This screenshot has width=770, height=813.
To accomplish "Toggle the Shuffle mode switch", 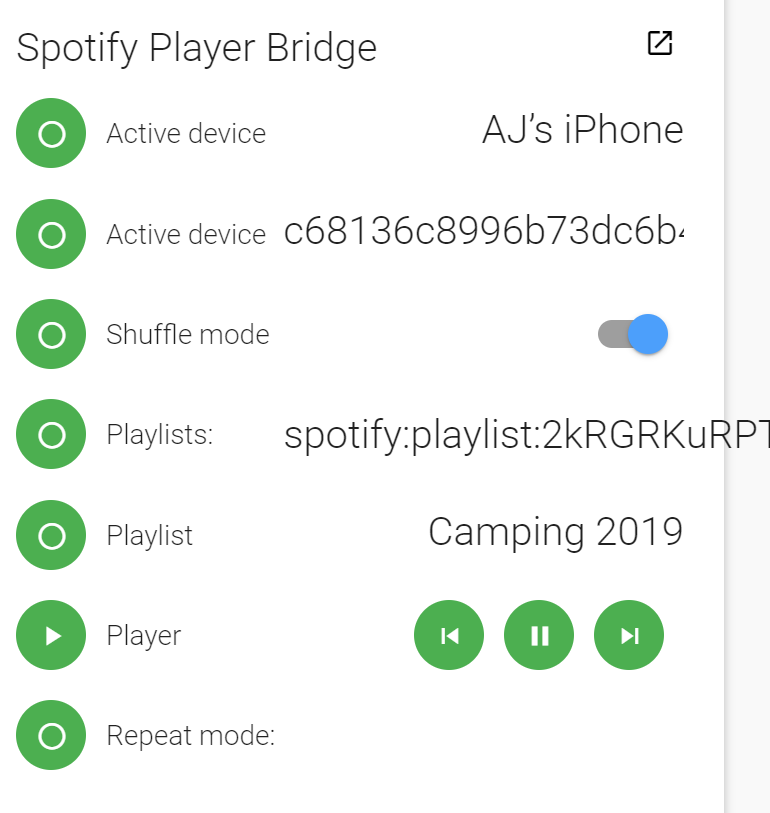I will coord(634,334).
